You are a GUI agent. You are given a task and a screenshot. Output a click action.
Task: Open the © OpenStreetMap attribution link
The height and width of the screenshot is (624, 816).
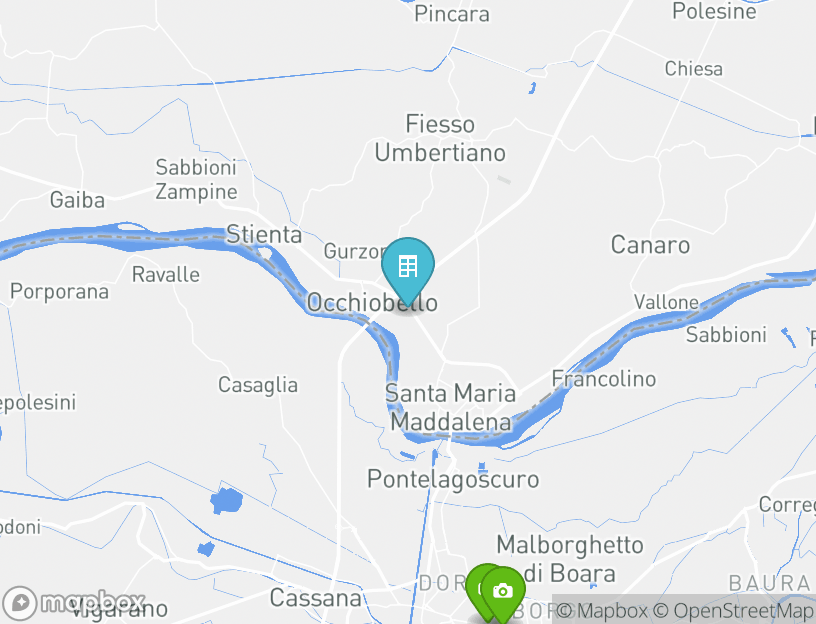click(x=733, y=611)
